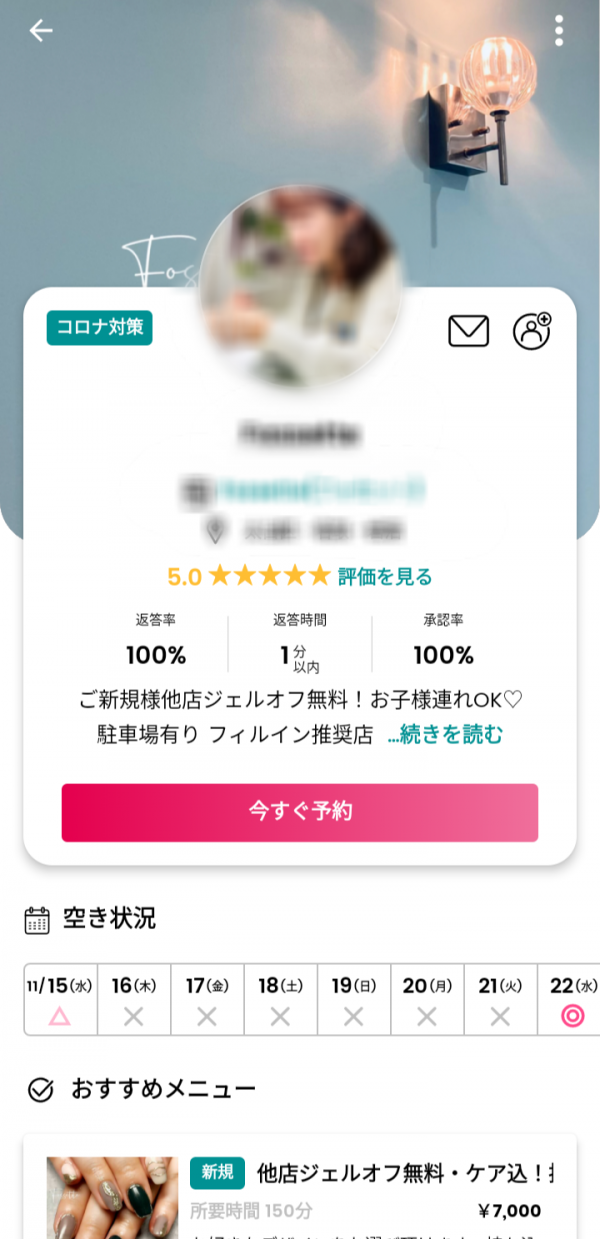
Task: Select availability for 22 (水)
Action: pos(572,1000)
